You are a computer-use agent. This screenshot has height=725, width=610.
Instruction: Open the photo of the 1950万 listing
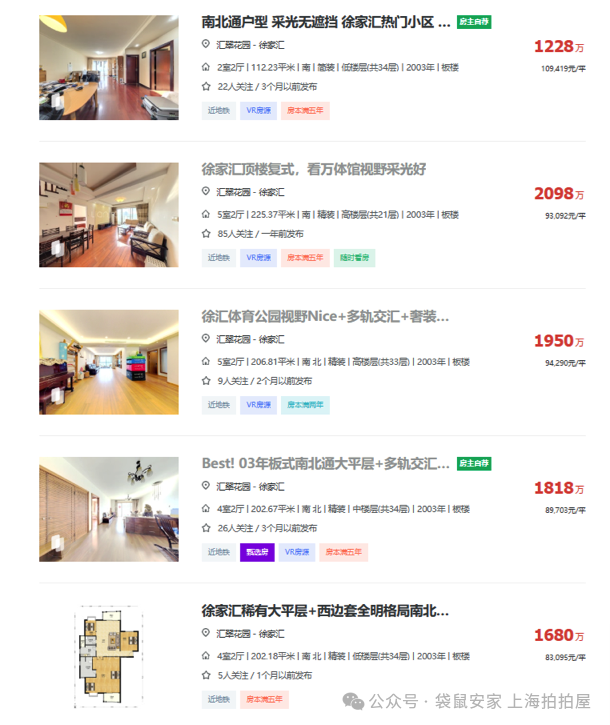[108, 362]
